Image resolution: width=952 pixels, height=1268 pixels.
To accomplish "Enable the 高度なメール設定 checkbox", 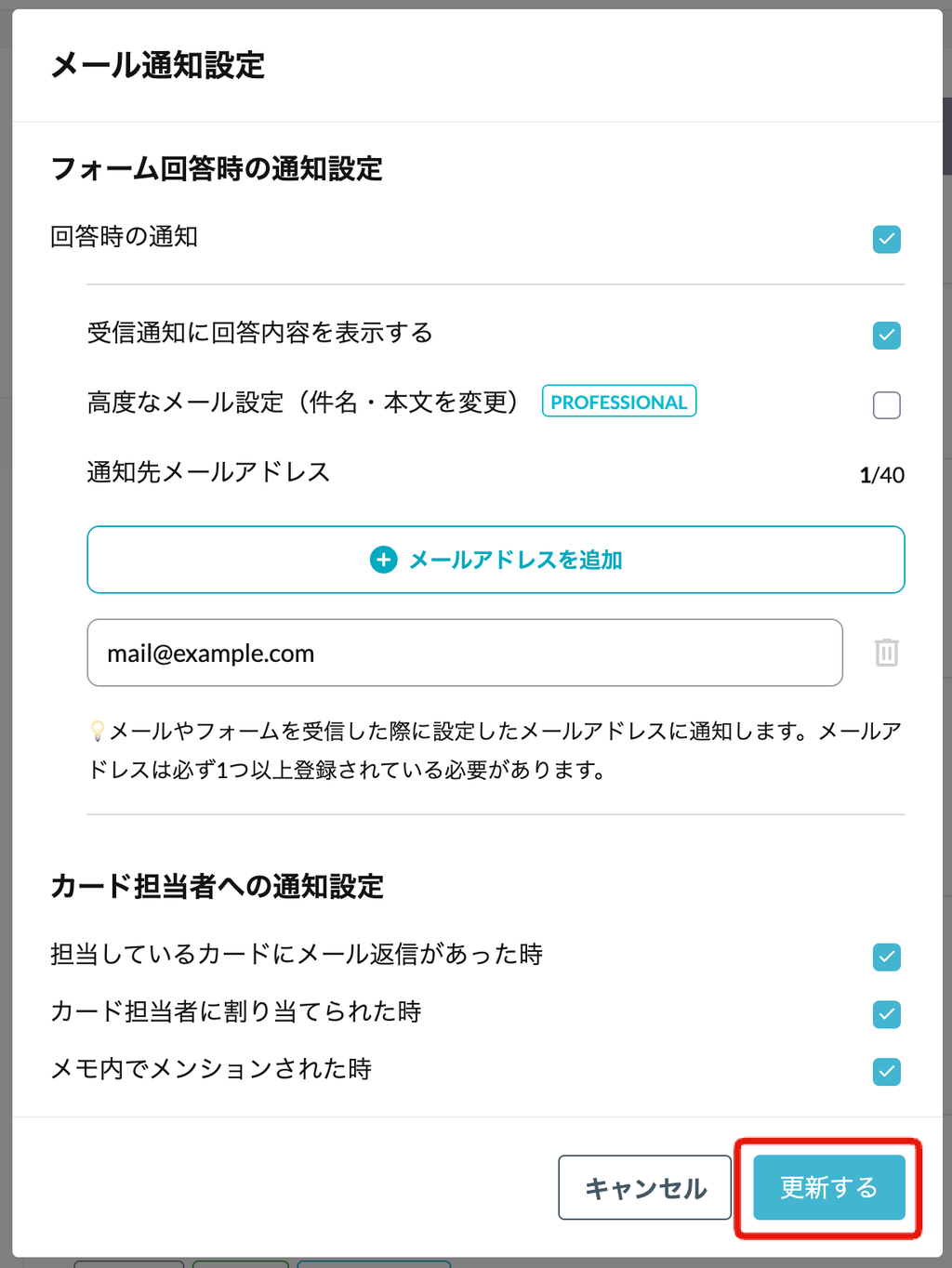I will point(886,405).
